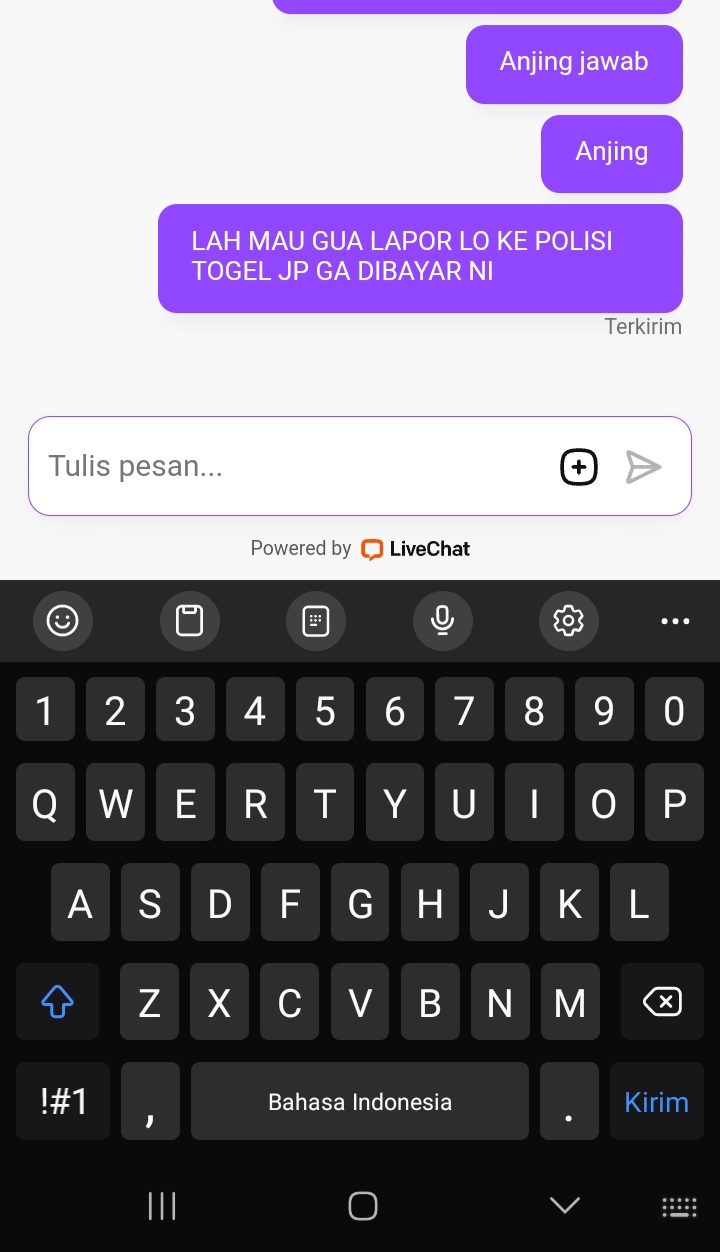The width and height of the screenshot is (720, 1252).
Task: Send the message with the arrow icon
Action: point(643,467)
